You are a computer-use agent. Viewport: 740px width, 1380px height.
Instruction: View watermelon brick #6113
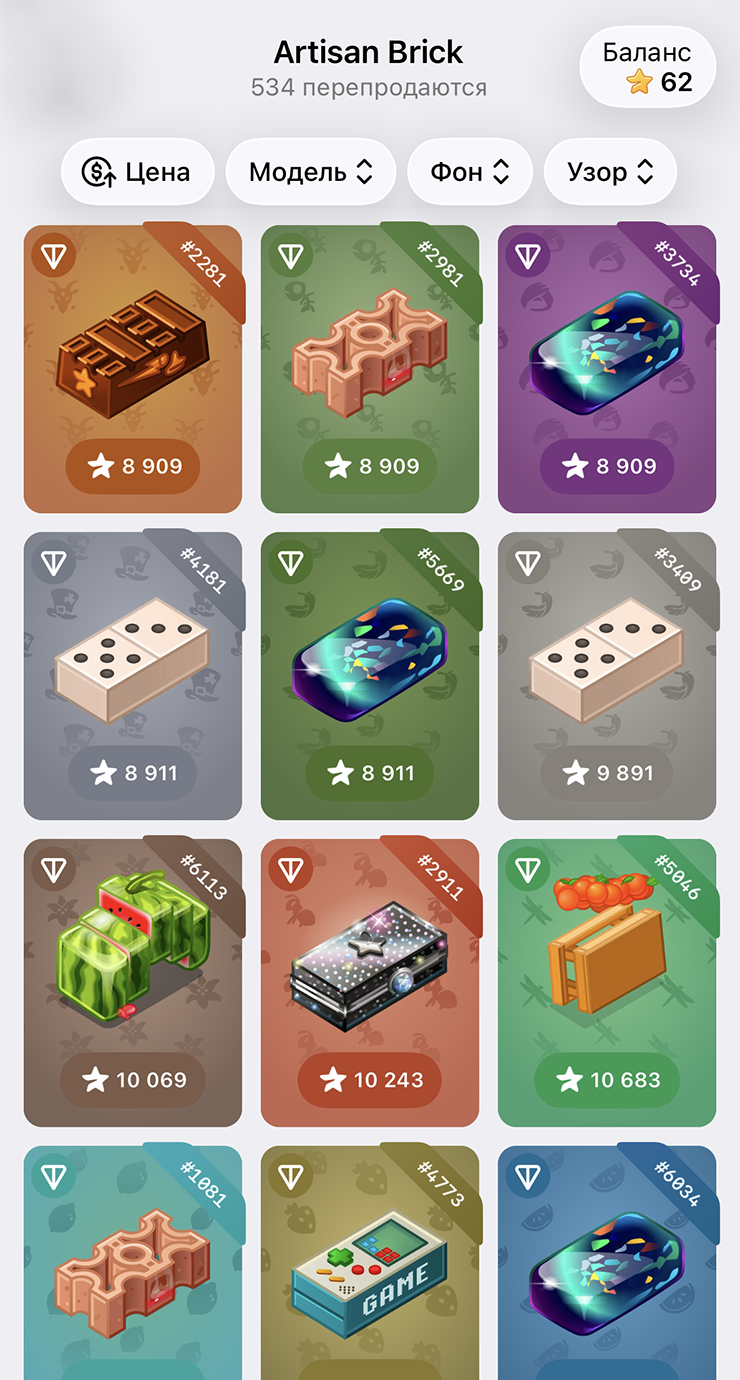pos(133,982)
